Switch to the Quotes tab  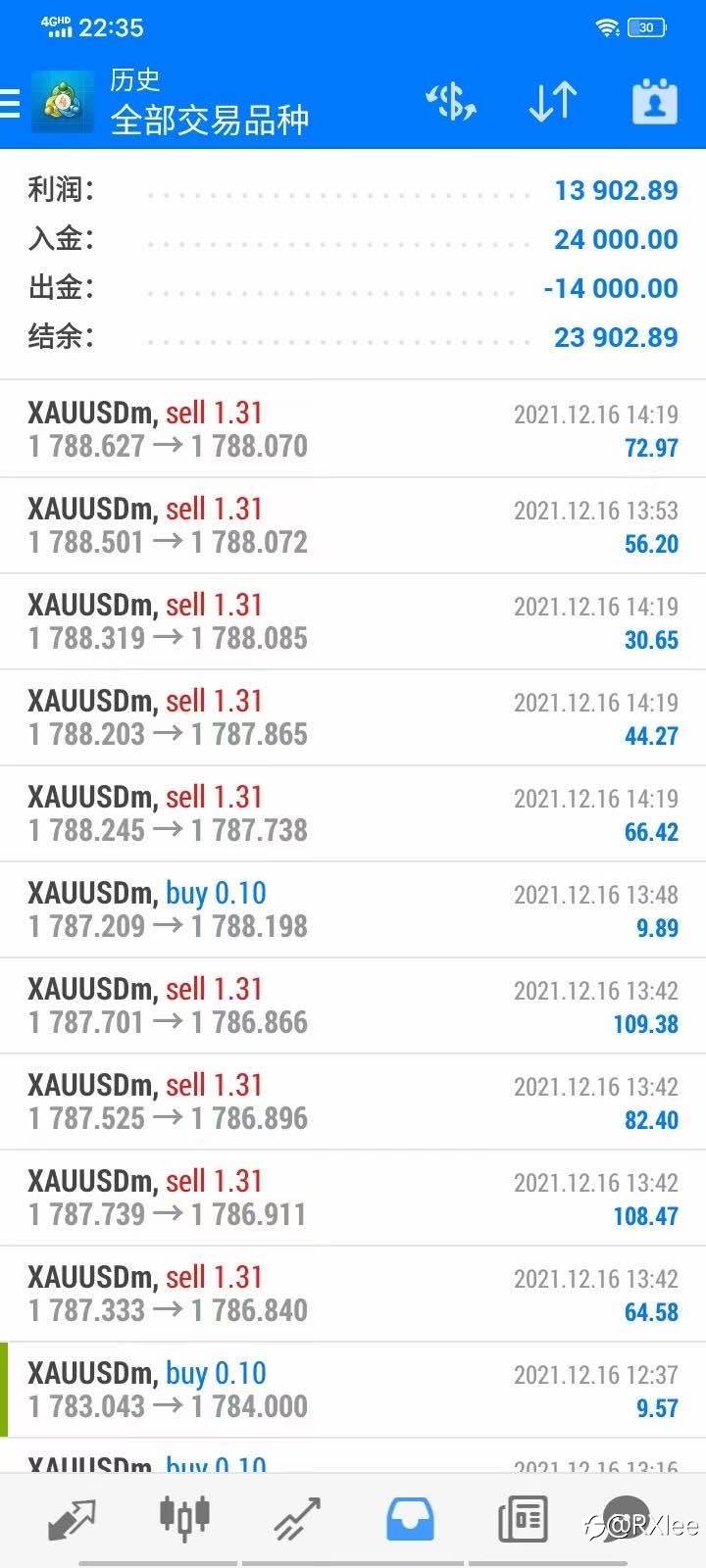coord(73,1519)
